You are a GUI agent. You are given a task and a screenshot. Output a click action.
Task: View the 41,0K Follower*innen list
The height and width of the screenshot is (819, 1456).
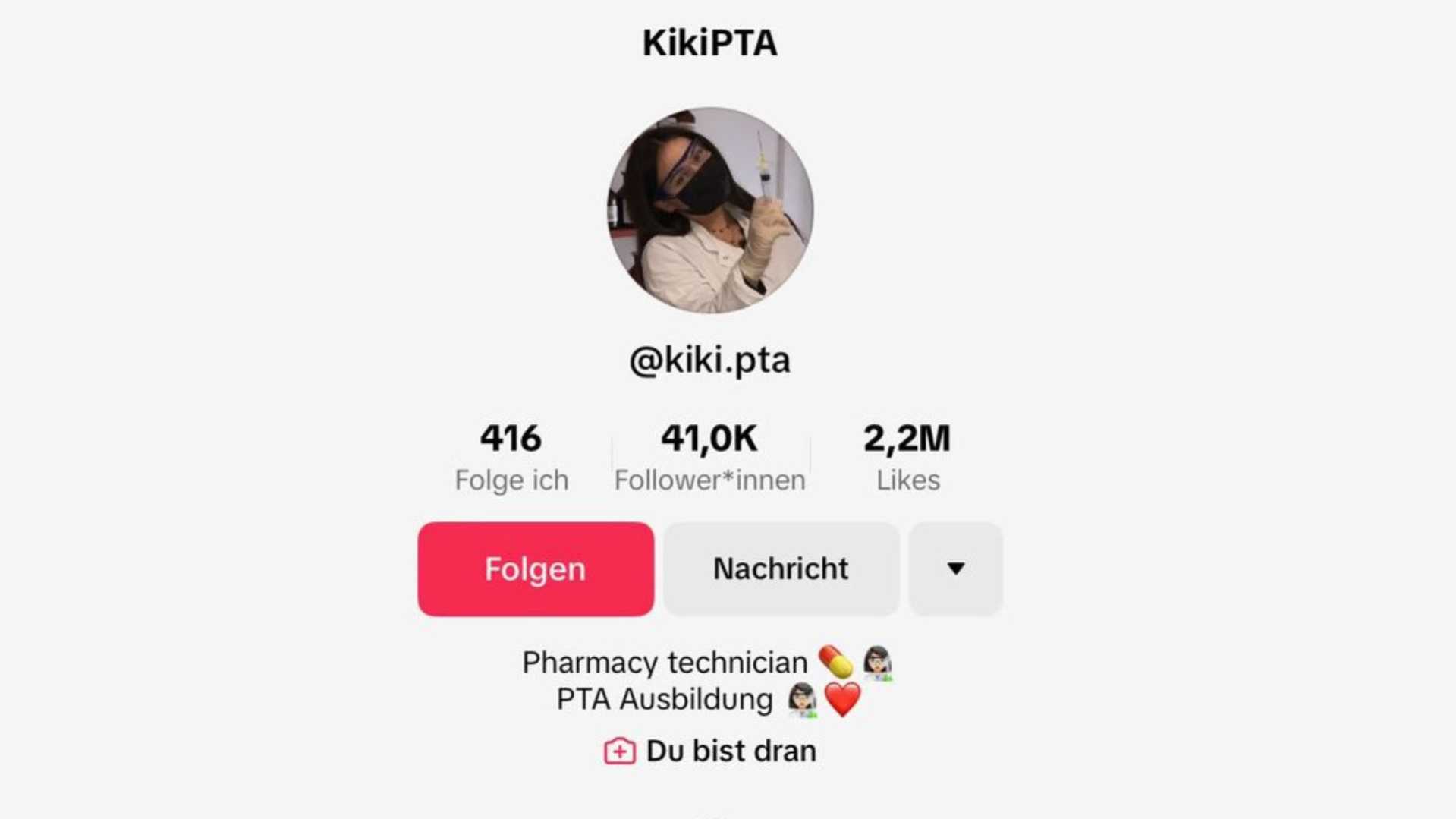[x=709, y=458]
